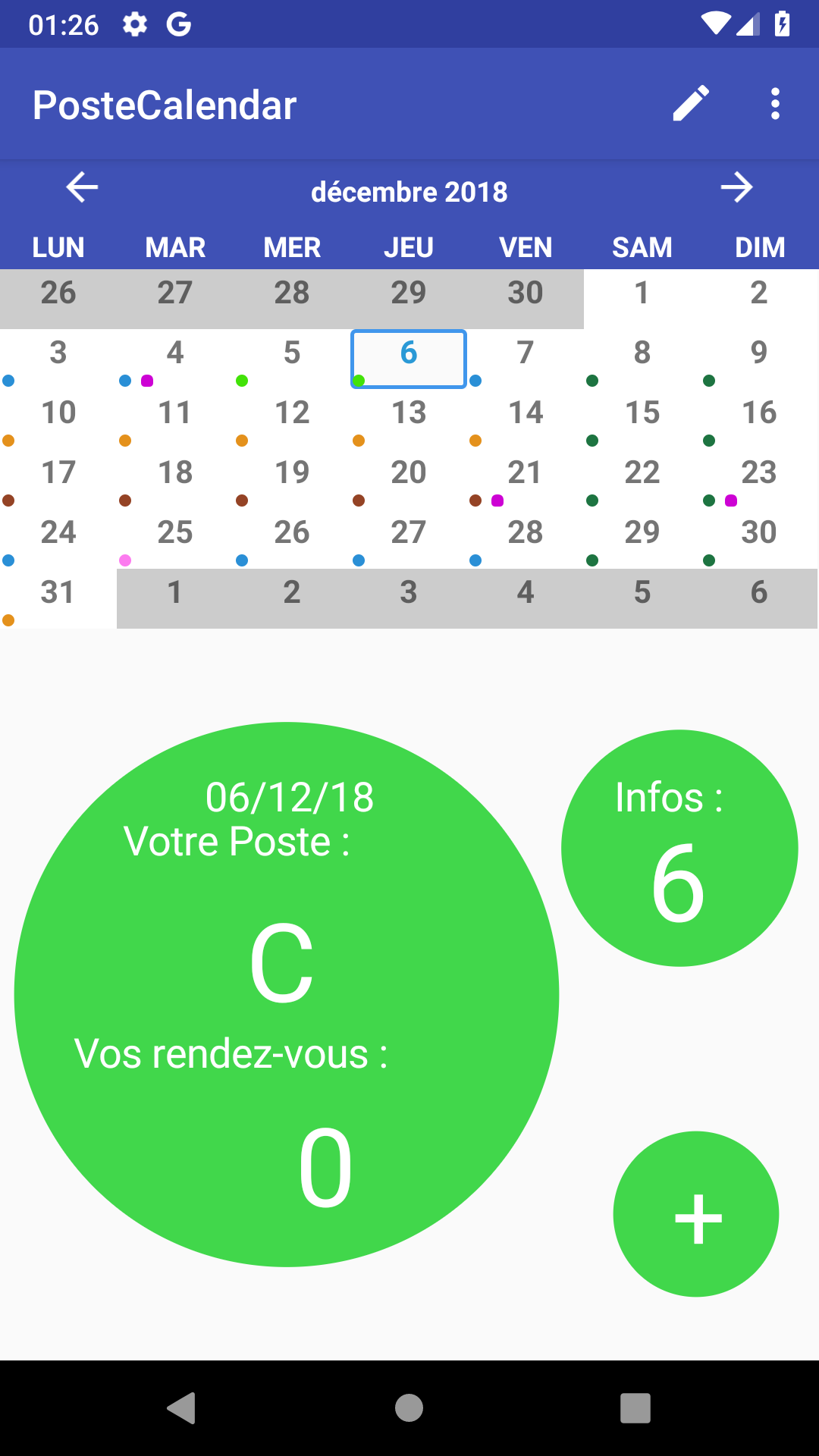
Task: Go to the next month
Action: [x=736, y=187]
